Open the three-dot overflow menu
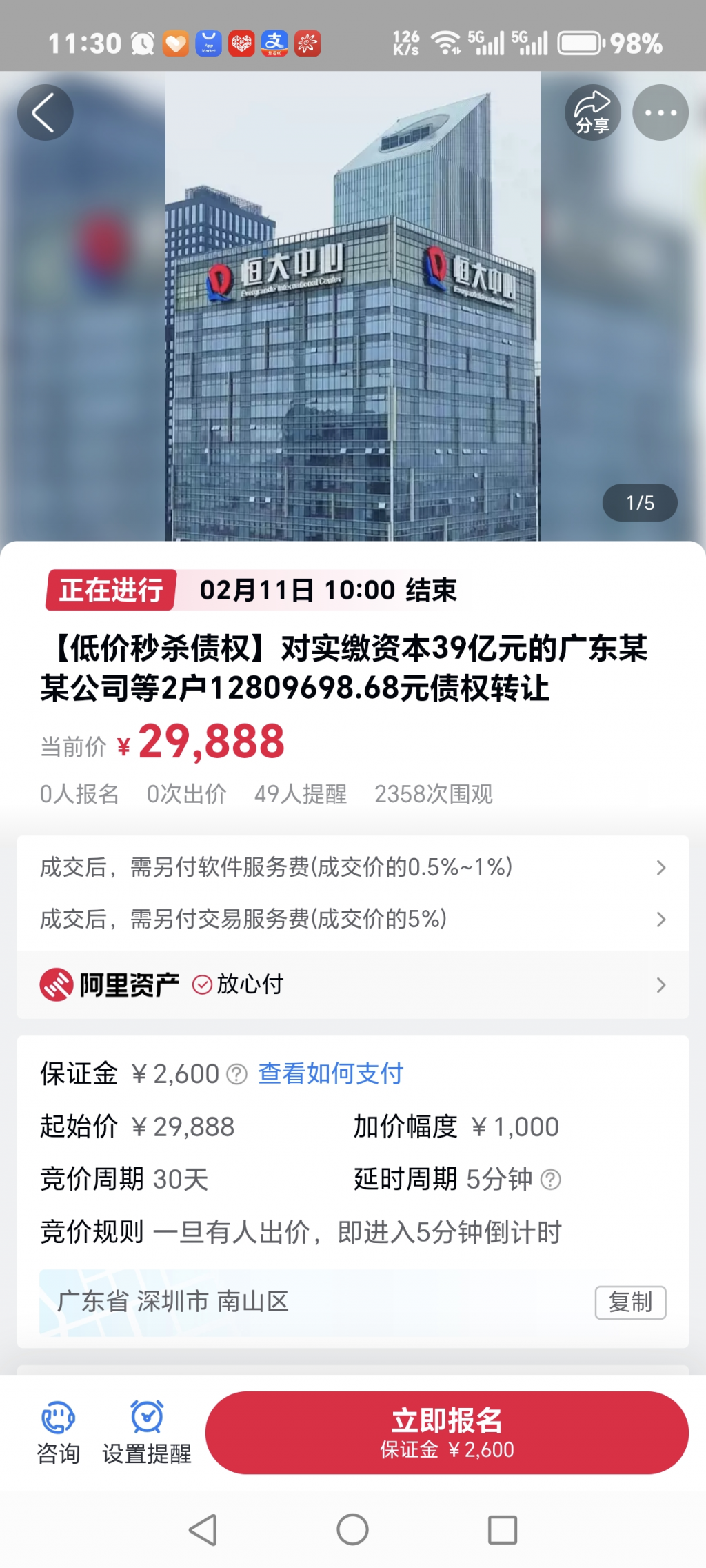Image resolution: width=706 pixels, height=1568 pixels. 660,112
